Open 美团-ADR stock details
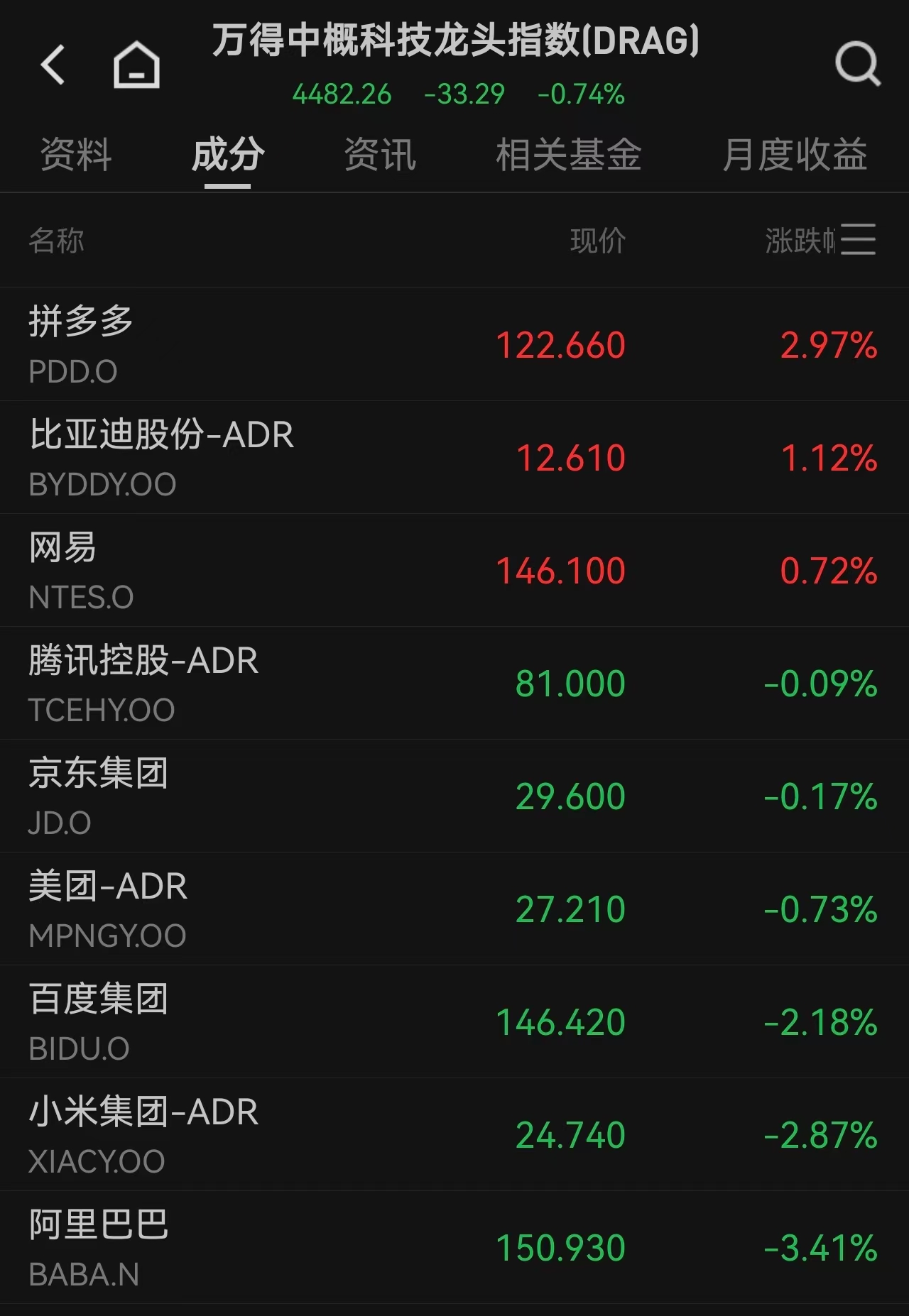 coord(454,909)
